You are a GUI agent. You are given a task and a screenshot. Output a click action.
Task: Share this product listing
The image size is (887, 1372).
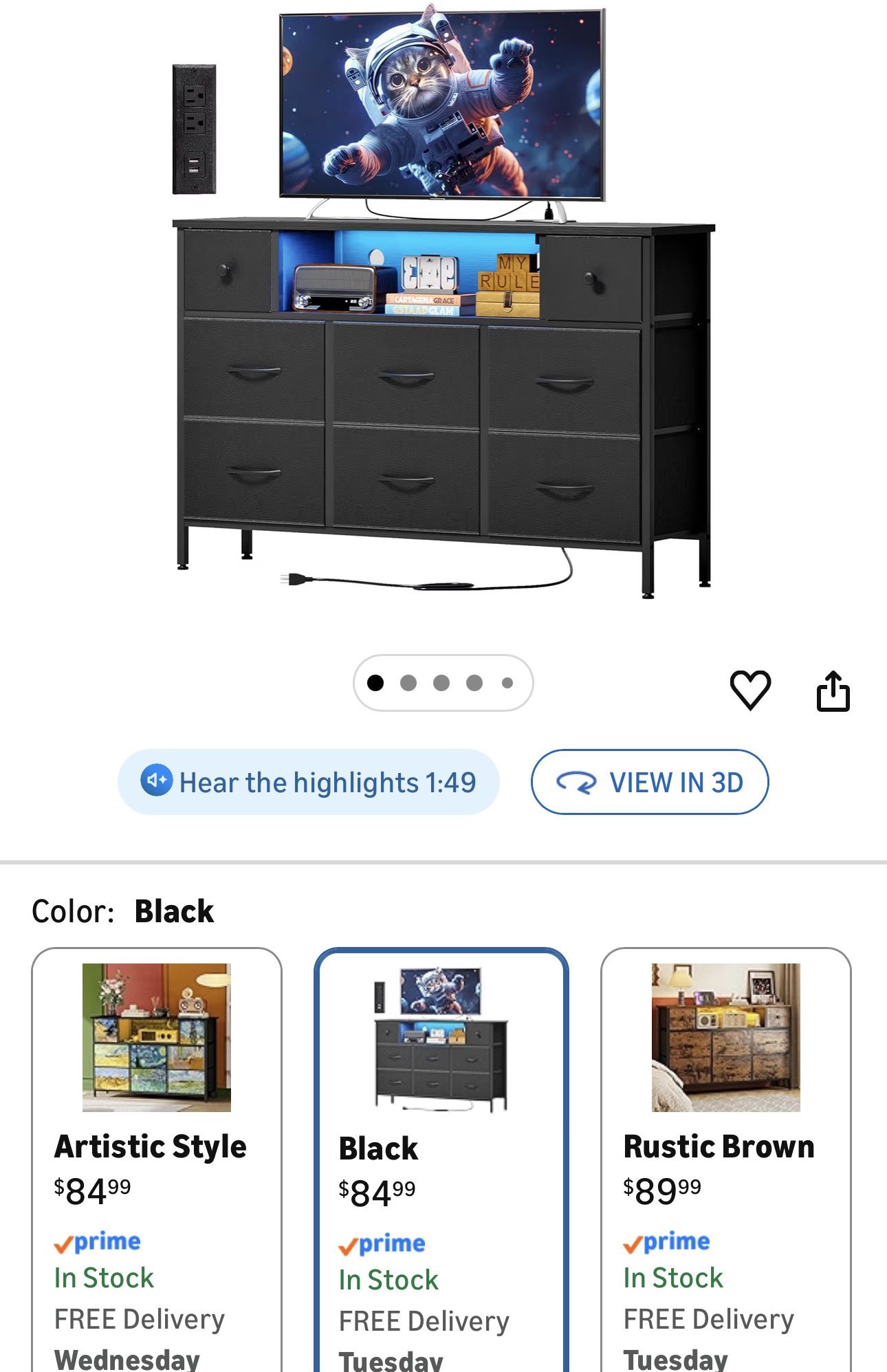833,691
